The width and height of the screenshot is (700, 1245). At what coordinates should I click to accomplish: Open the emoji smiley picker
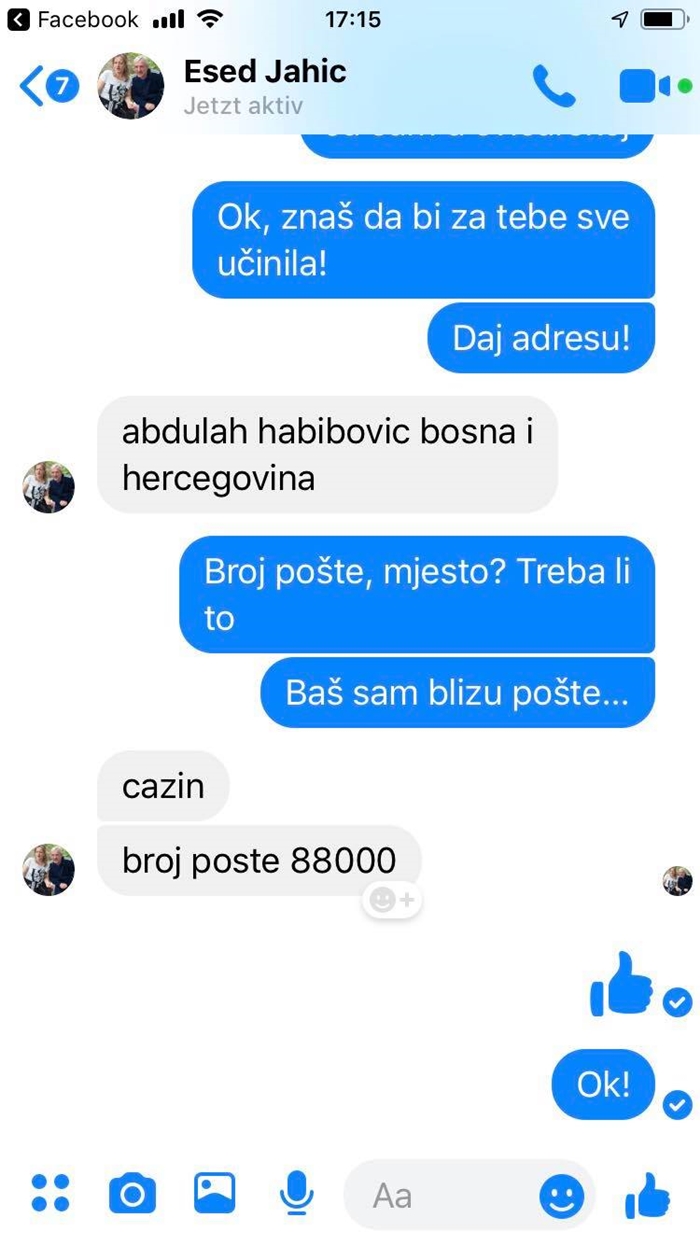[x=561, y=1195]
